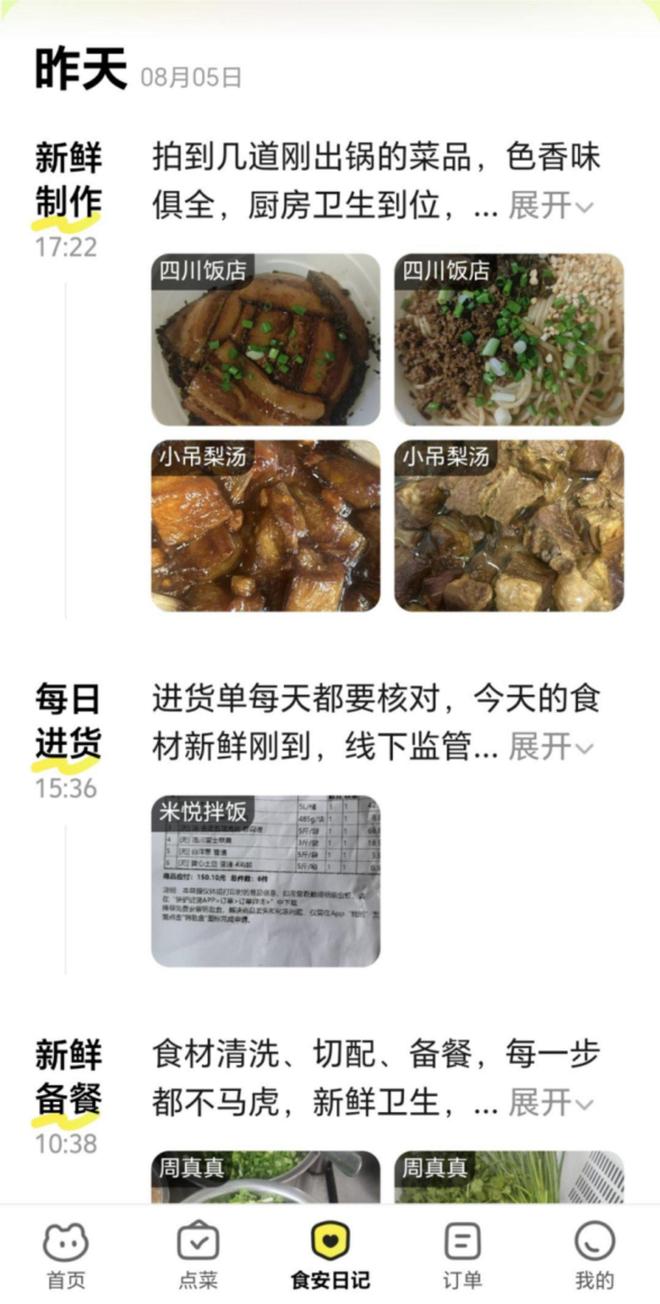View the 四川饭店 noodle dish photo

point(509,340)
